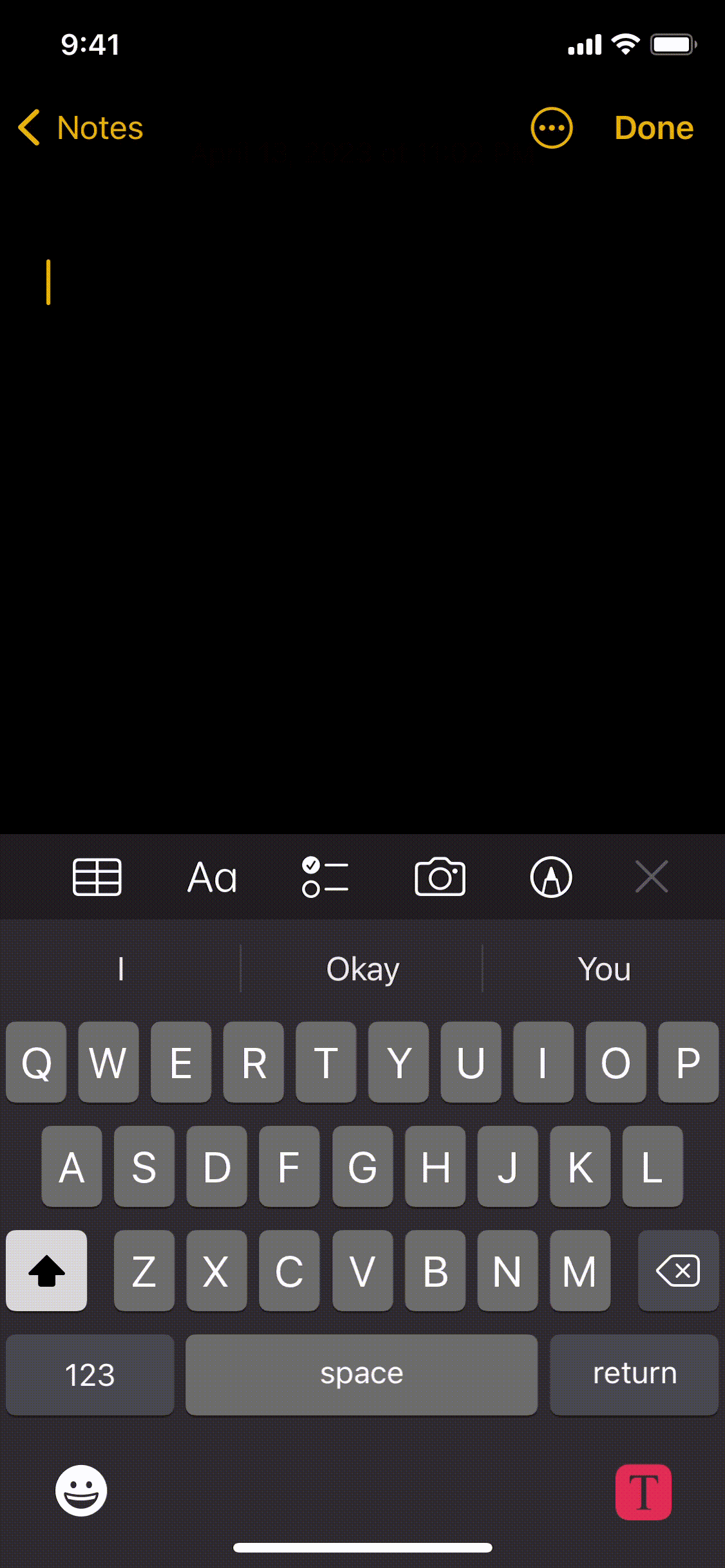725x1568 pixels.
Task: Open the more options ellipsis menu
Action: (552, 127)
